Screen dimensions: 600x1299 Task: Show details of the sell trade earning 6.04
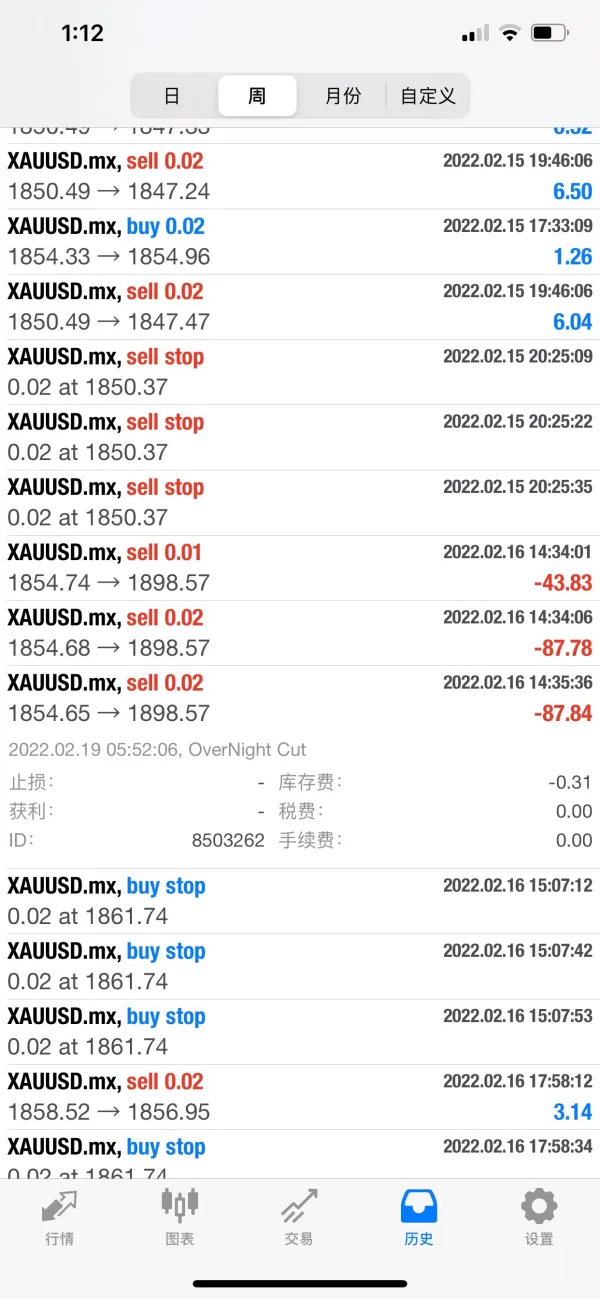300,306
